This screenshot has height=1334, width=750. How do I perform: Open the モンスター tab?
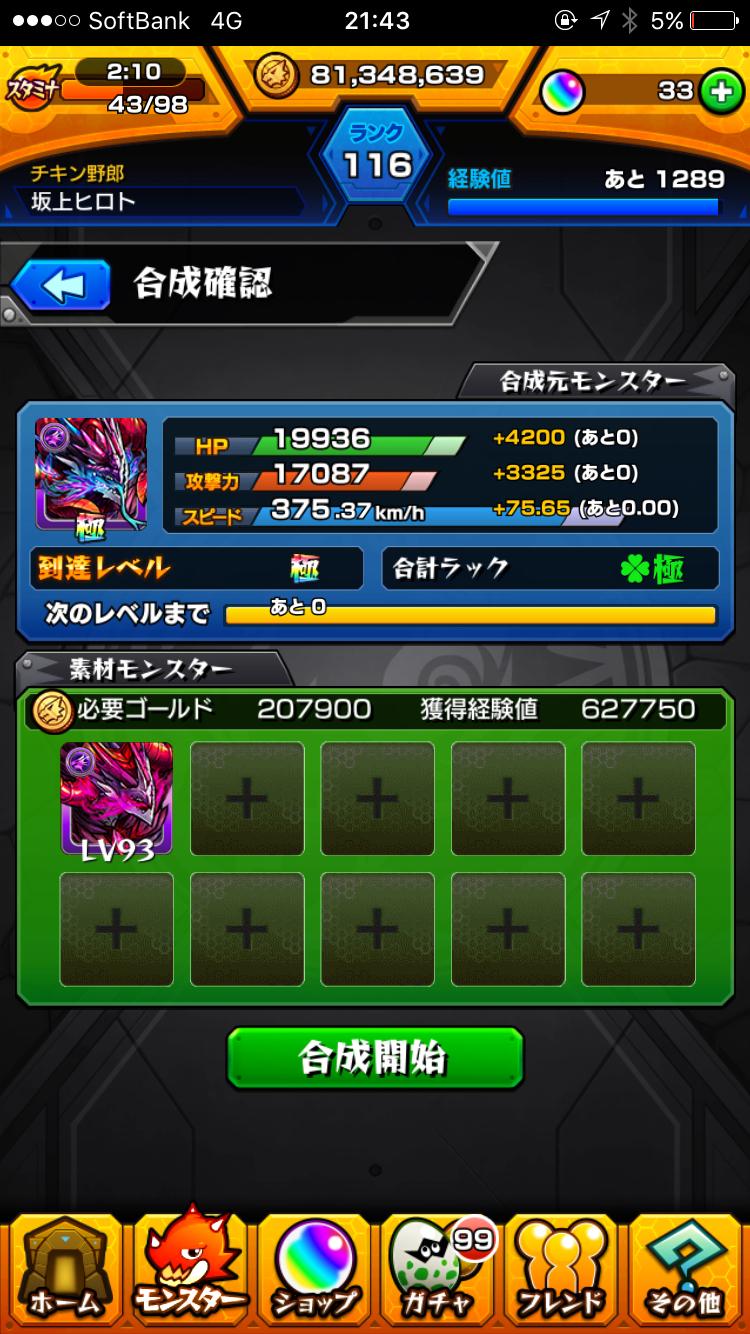[x=190, y=1268]
